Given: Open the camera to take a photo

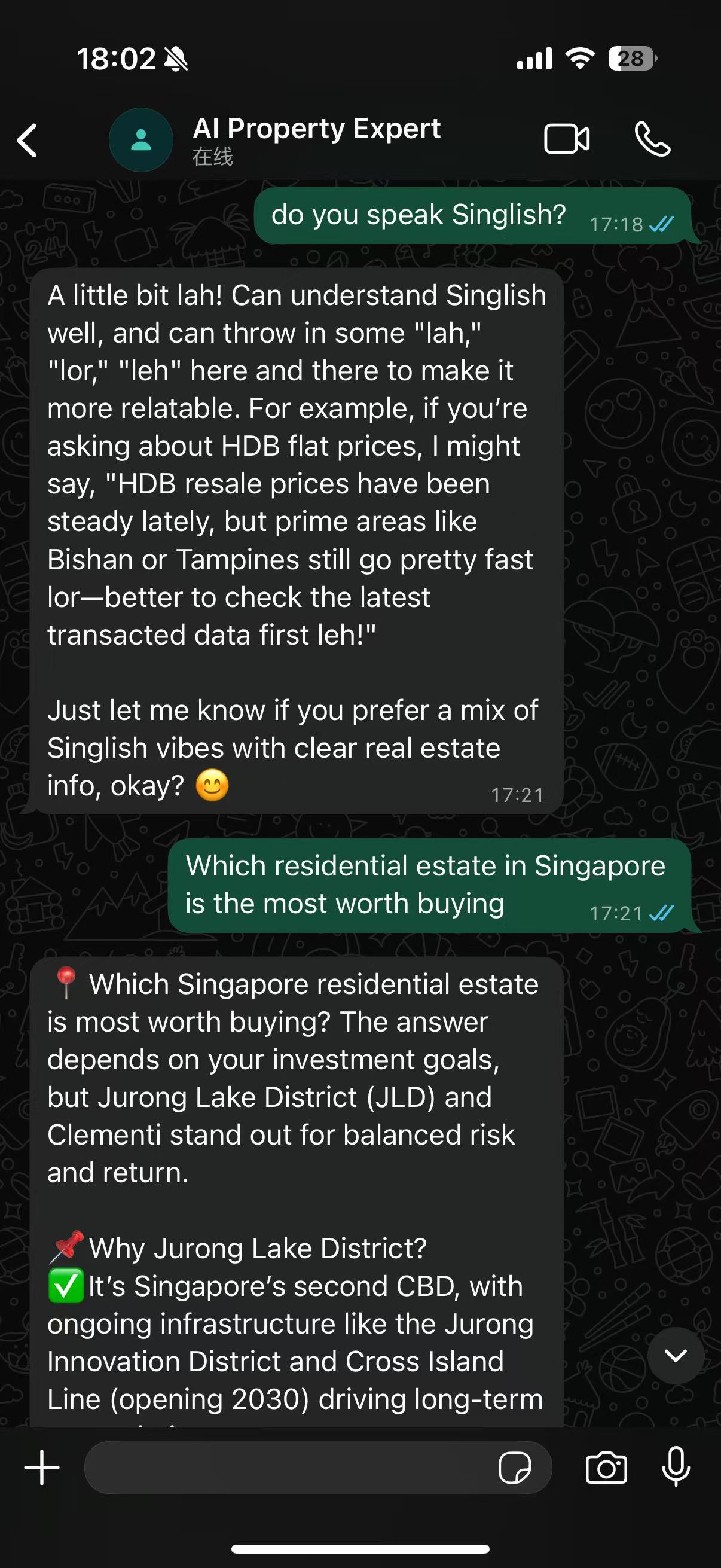Looking at the screenshot, I should coord(606,1468).
